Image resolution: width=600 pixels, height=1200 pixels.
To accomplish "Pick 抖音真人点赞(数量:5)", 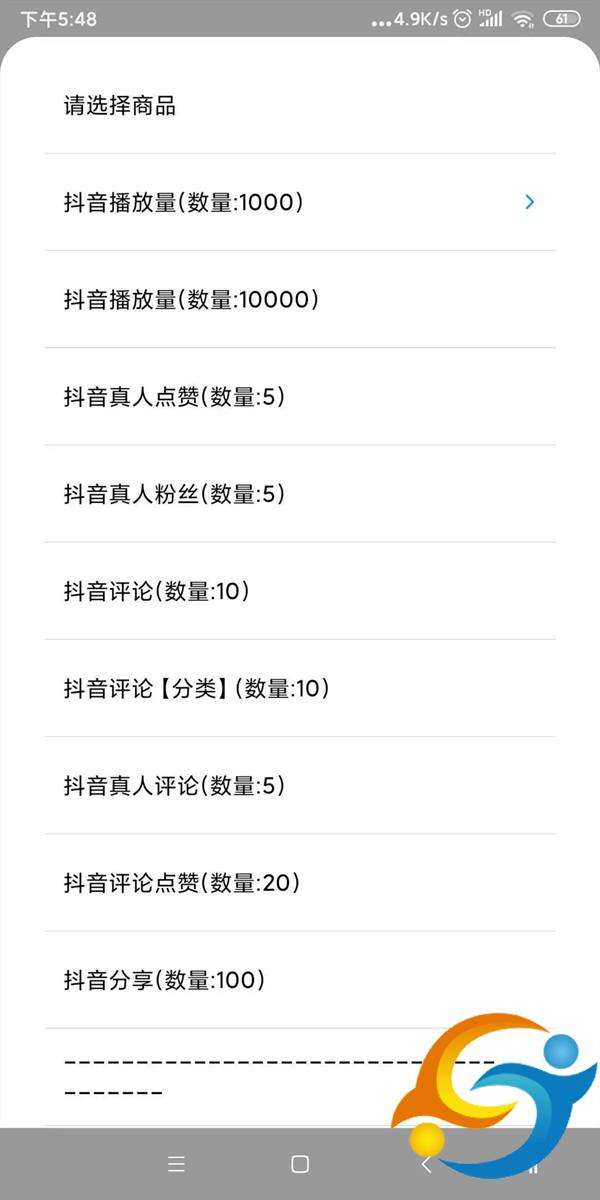I will tap(299, 397).
